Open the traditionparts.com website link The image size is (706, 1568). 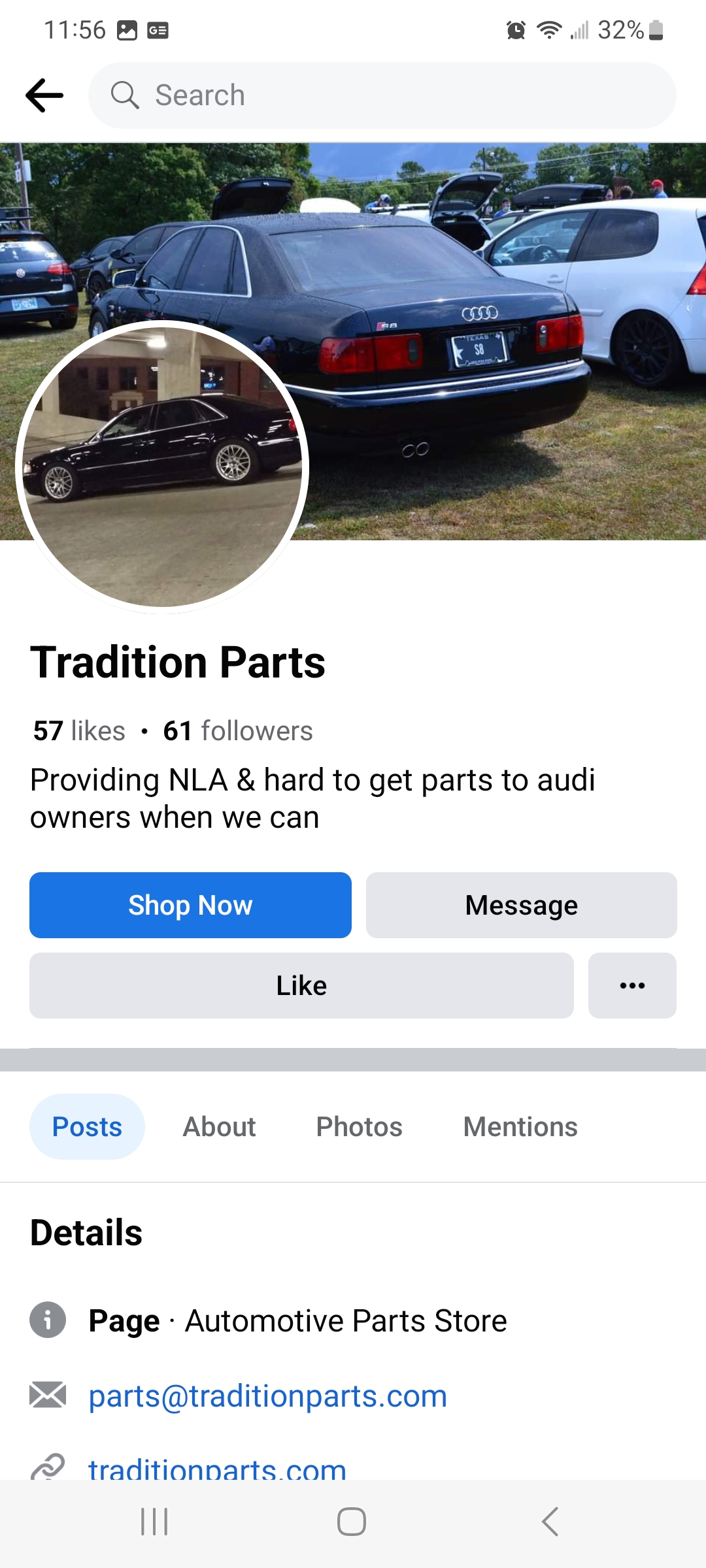coord(217,1469)
